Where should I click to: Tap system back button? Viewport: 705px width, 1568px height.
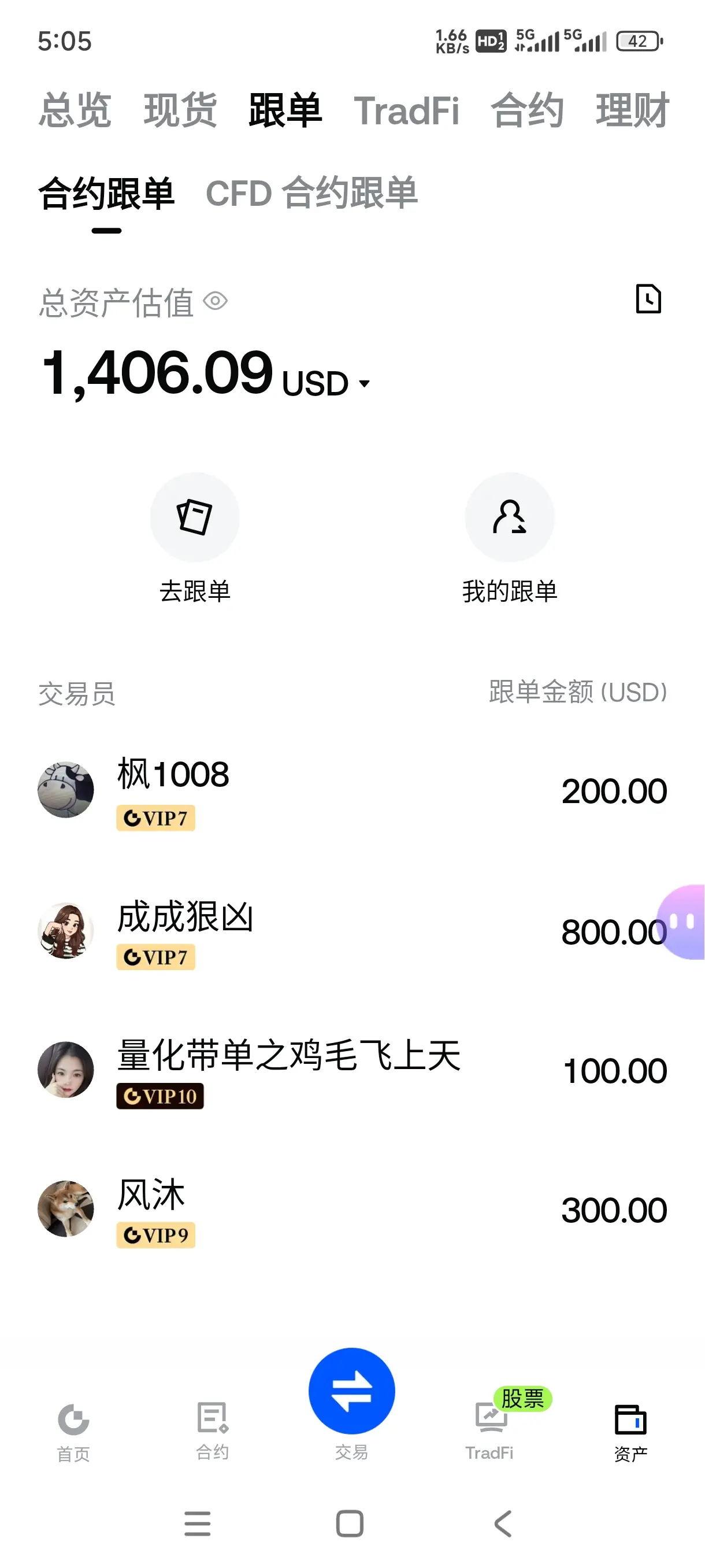pyautogui.click(x=503, y=1524)
